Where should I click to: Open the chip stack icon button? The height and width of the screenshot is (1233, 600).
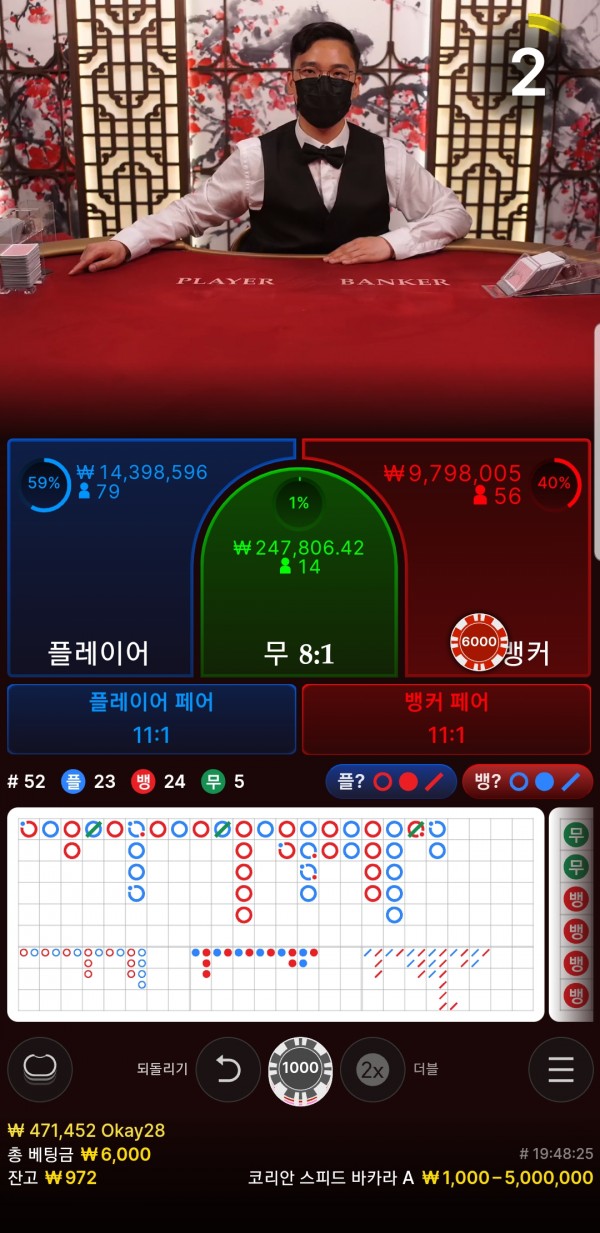tap(39, 1070)
